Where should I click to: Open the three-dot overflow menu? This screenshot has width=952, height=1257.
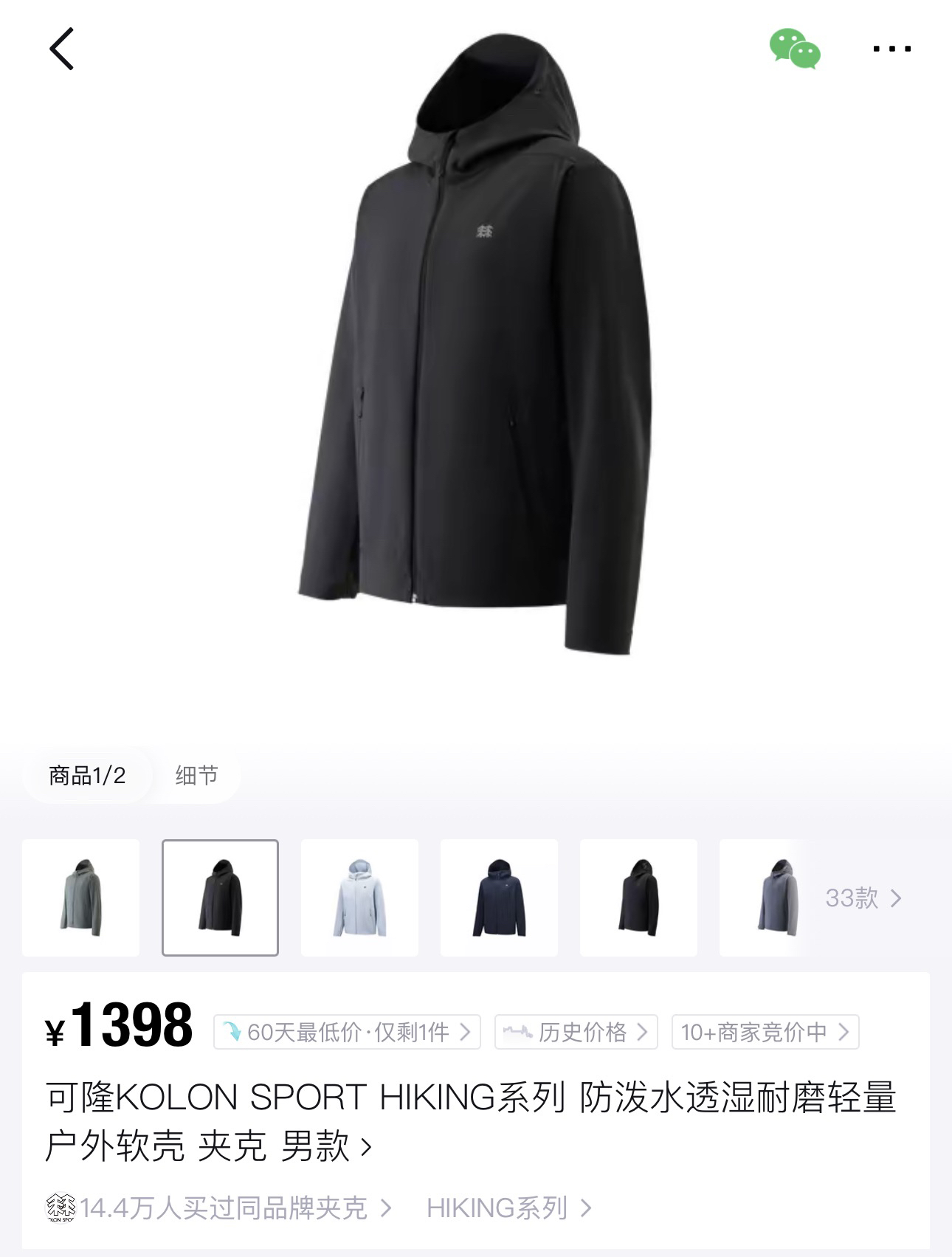[x=891, y=49]
